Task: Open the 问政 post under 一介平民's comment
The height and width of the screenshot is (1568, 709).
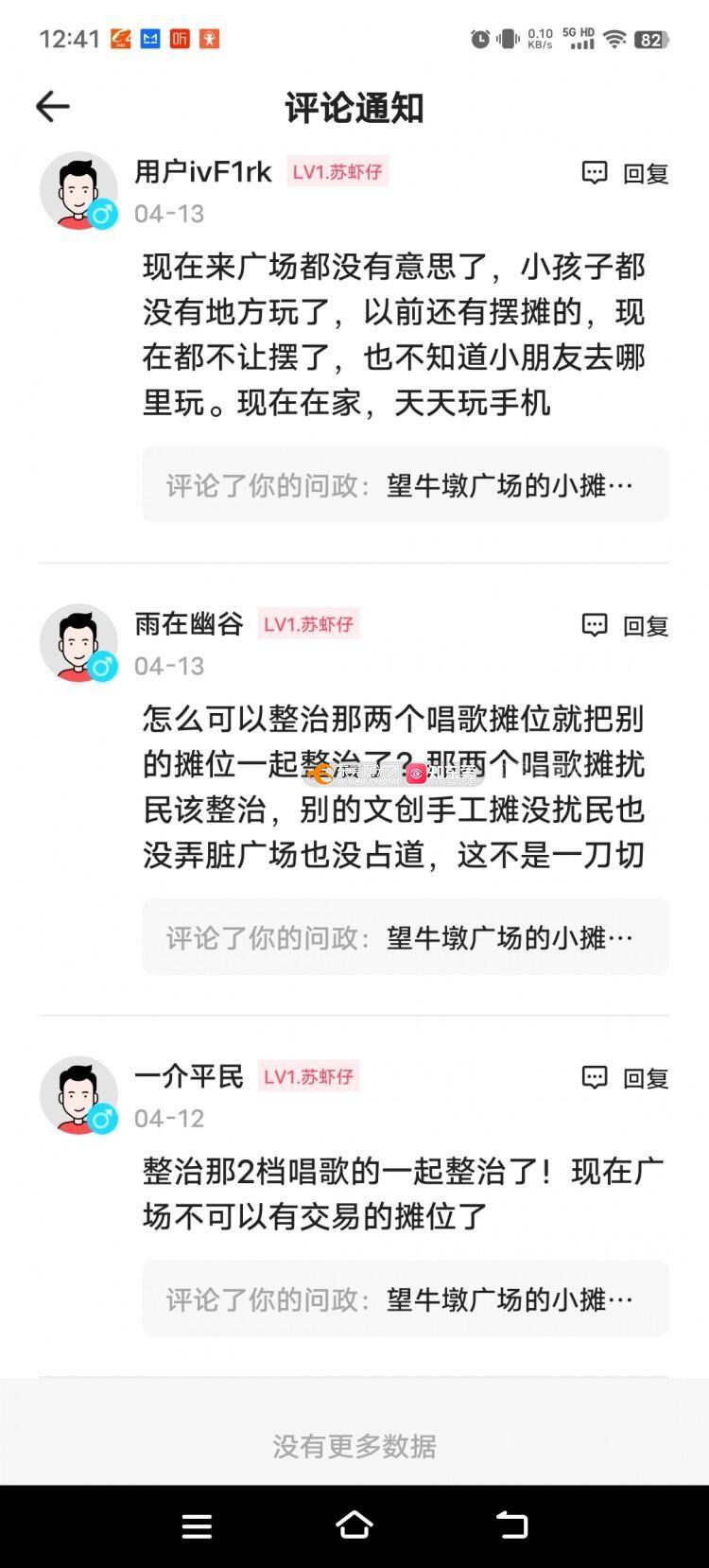Action: click(x=405, y=1298)
